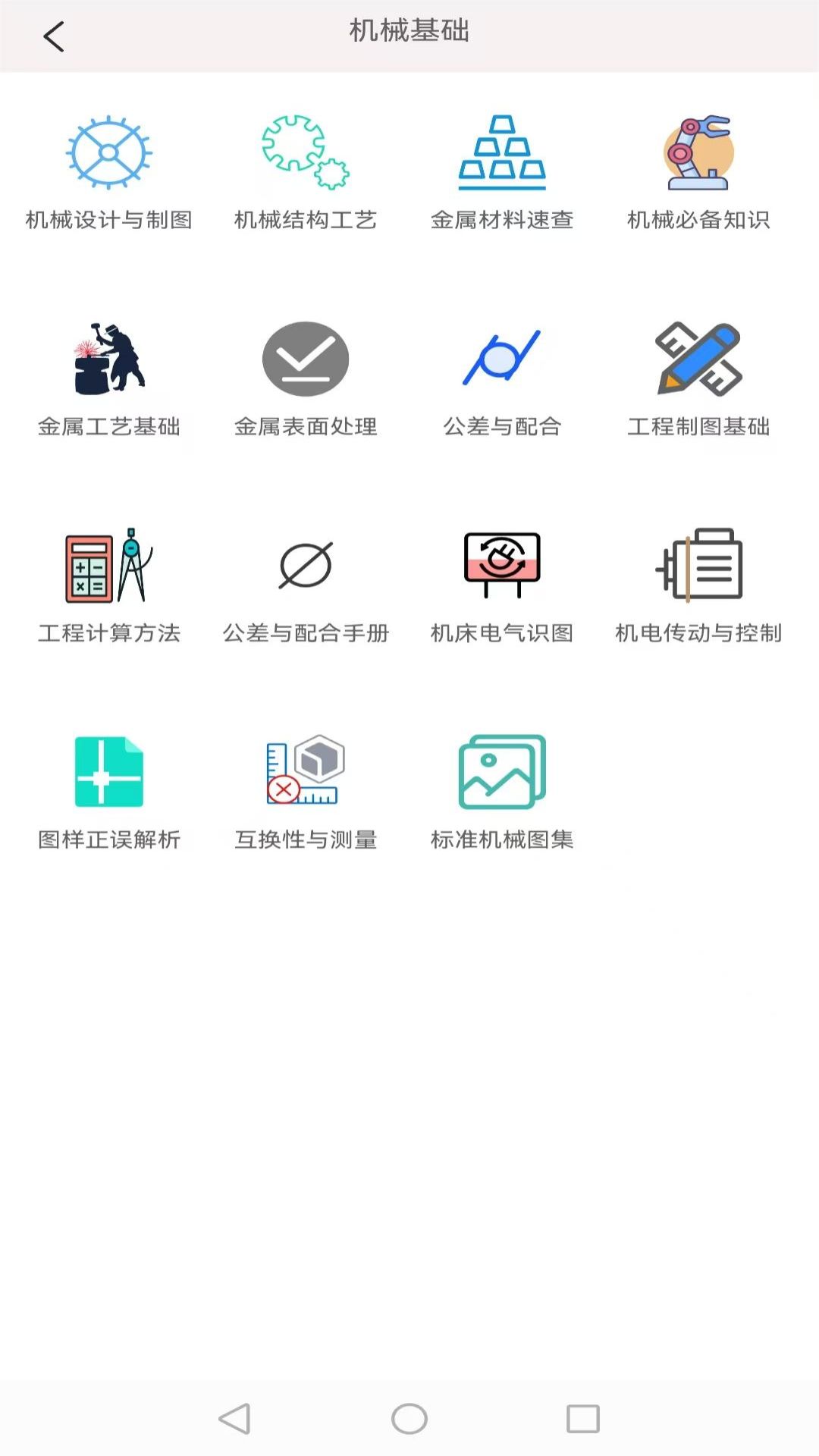Open the 机械基础 title bar

coord(409,32)
